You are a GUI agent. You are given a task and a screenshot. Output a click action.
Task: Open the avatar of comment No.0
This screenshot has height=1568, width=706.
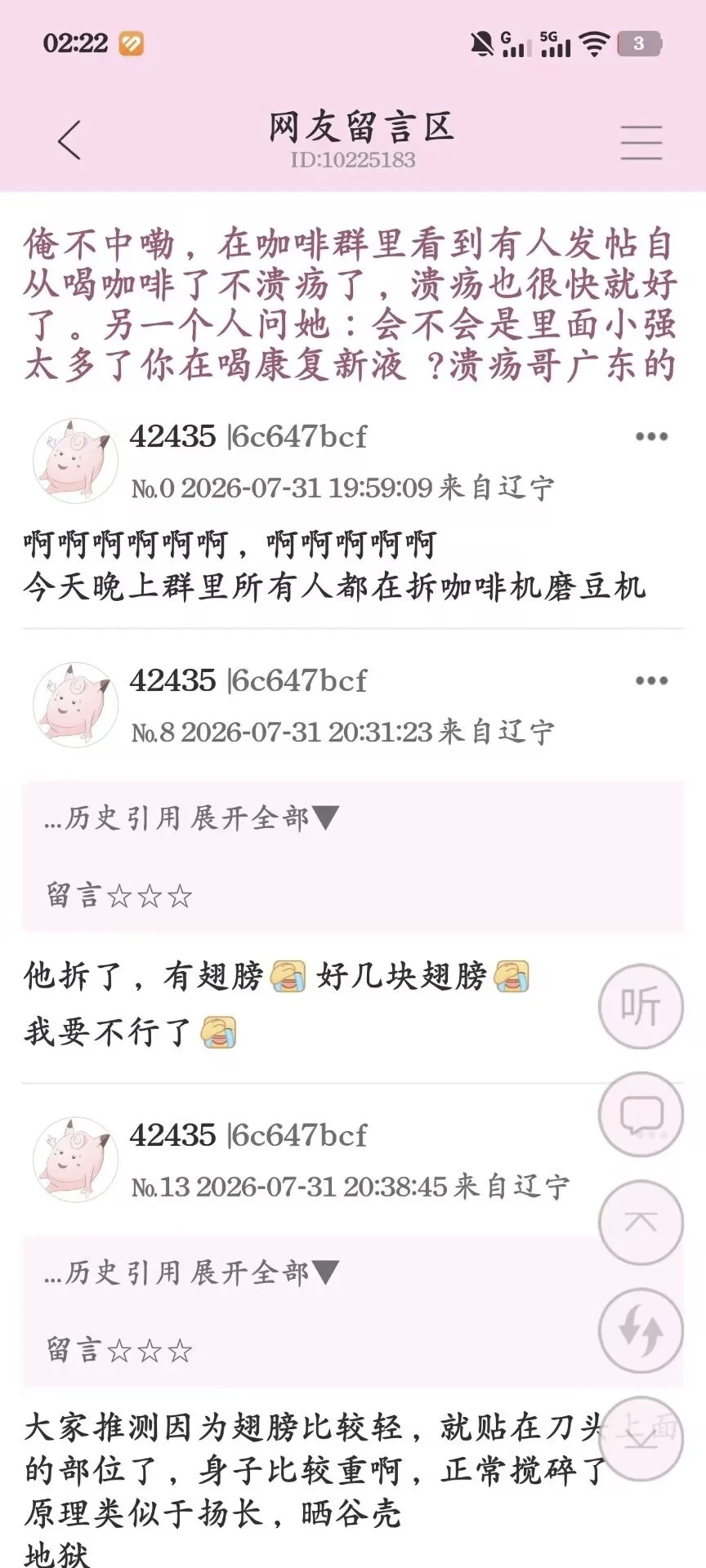pos(75,461)
